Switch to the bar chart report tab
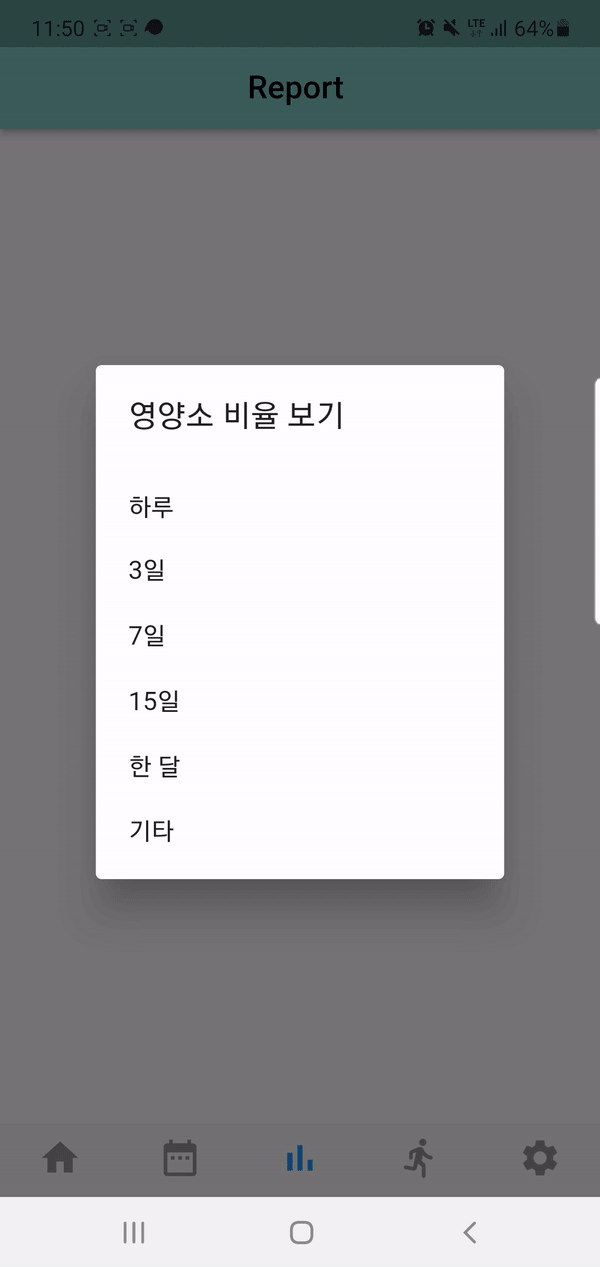600x1267 pixels. [300, 1159]
